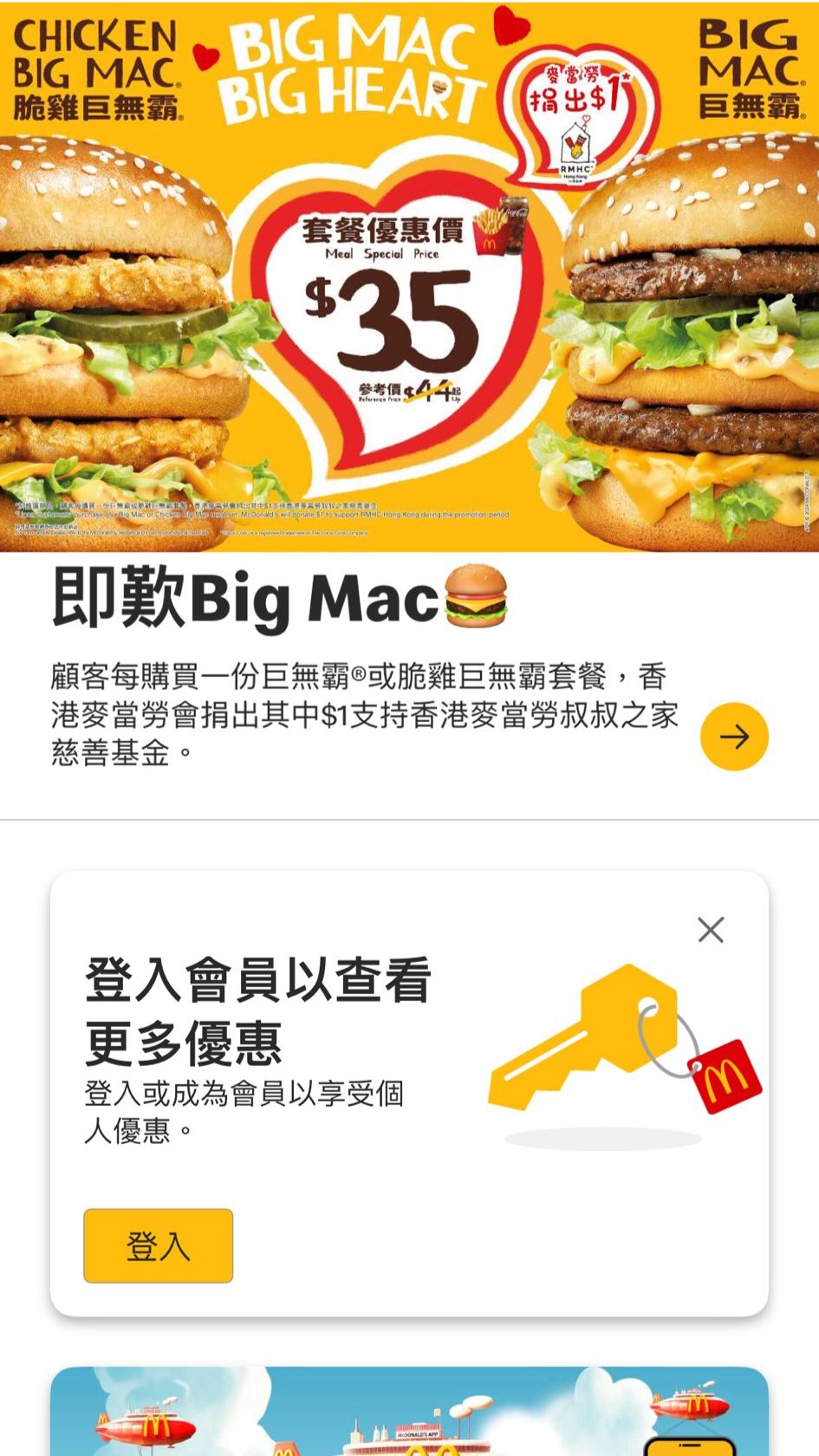The image size is (819, 1456).
Task: Open the McDonald's App airship banner
Action: click(409, 1413)
